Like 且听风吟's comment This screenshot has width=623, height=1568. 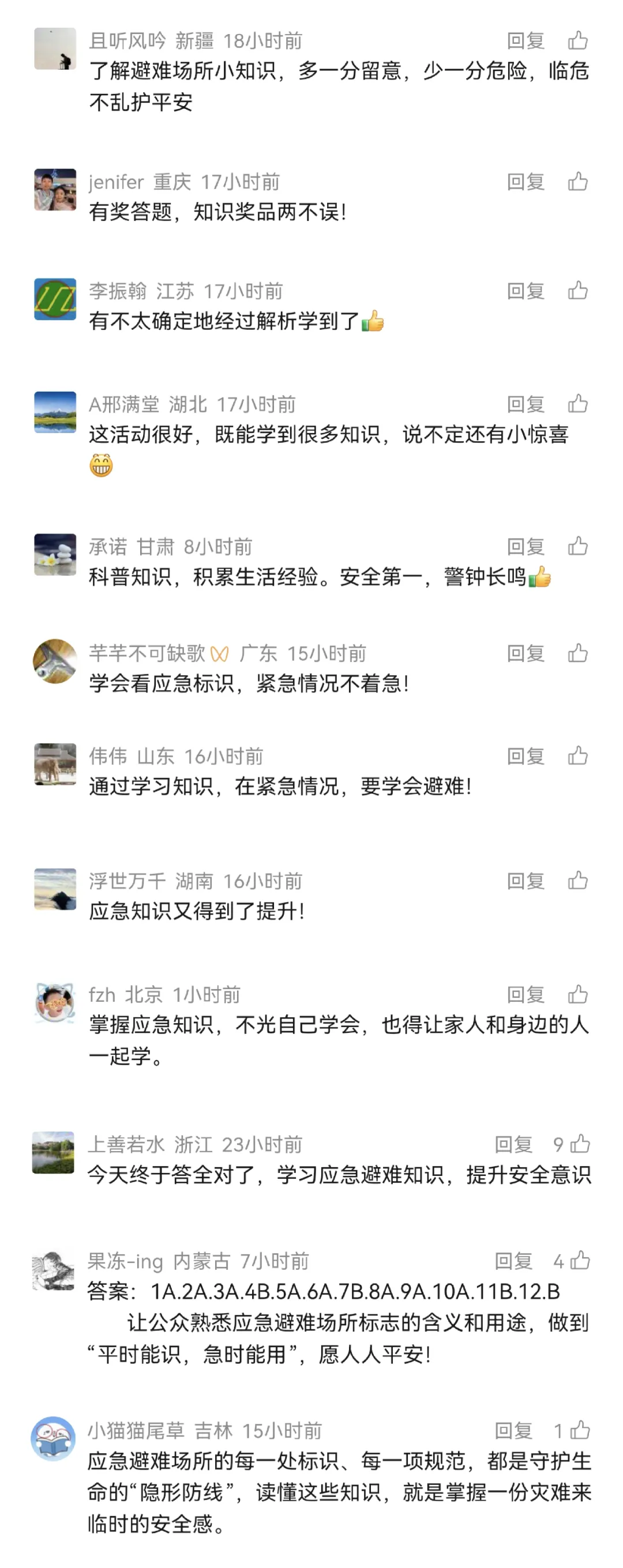577,41
